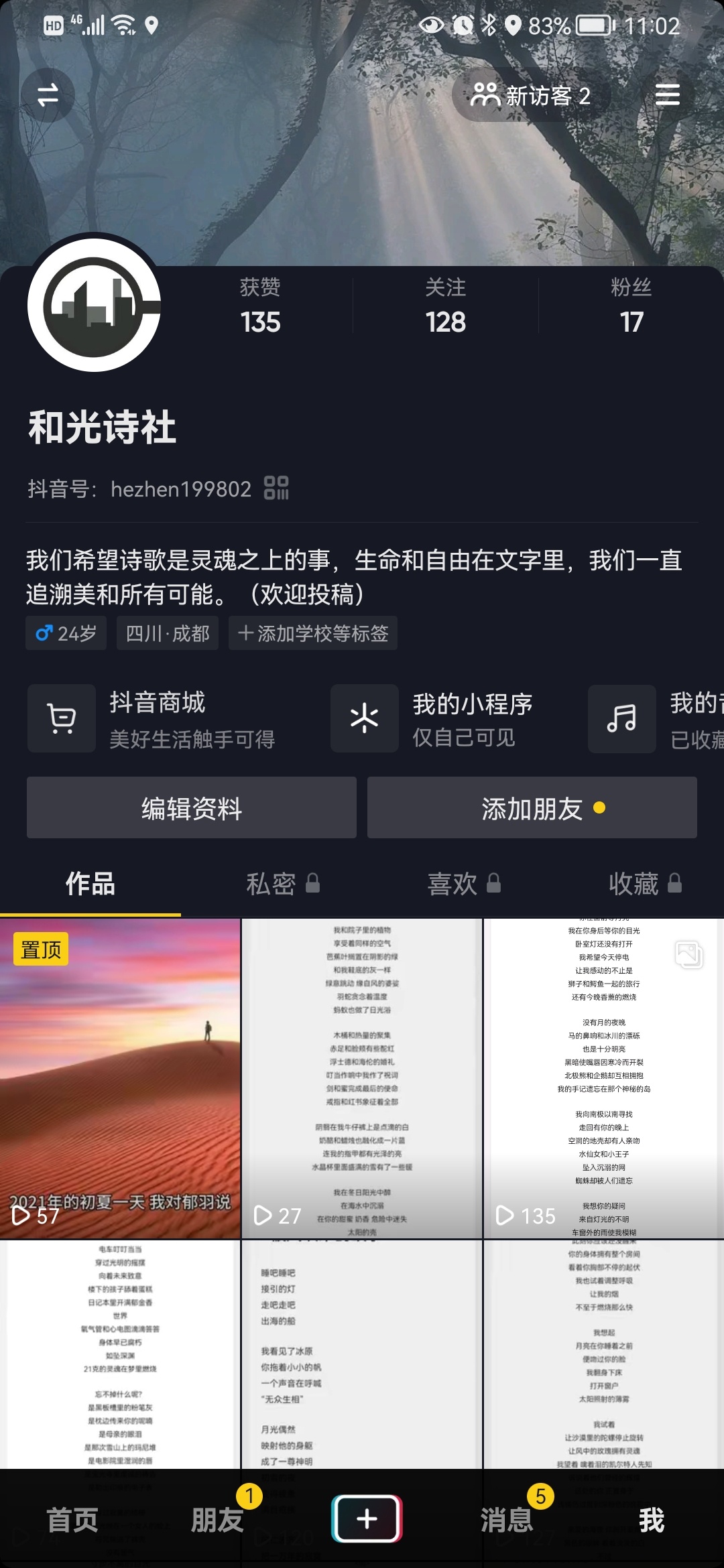Open the poem post with 135 plays
This screenshot has height=1568, width=724.
click(x=603, y=1079)
